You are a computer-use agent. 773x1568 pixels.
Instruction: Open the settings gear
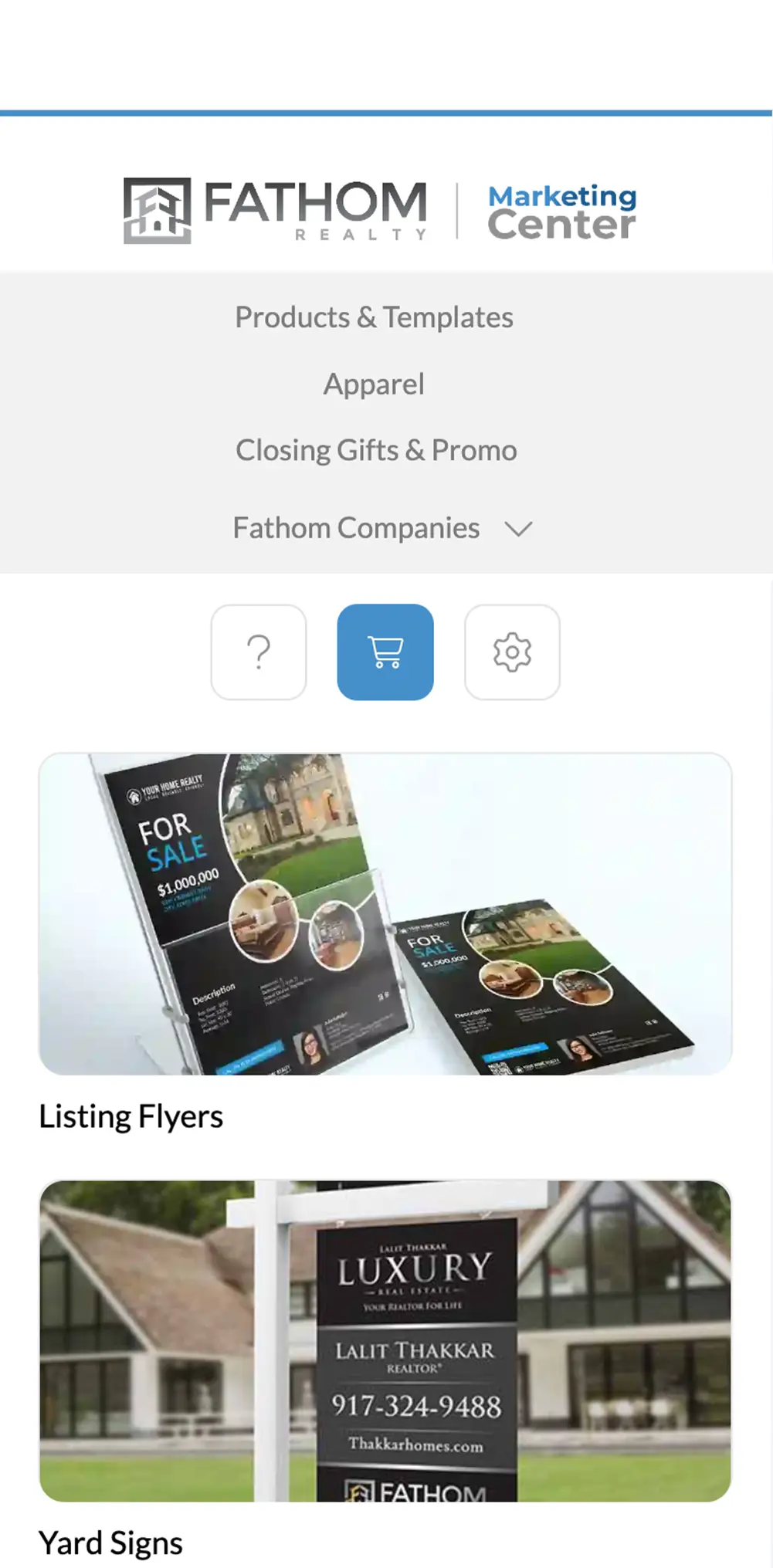pyautogui.click(x=512, y=652)
